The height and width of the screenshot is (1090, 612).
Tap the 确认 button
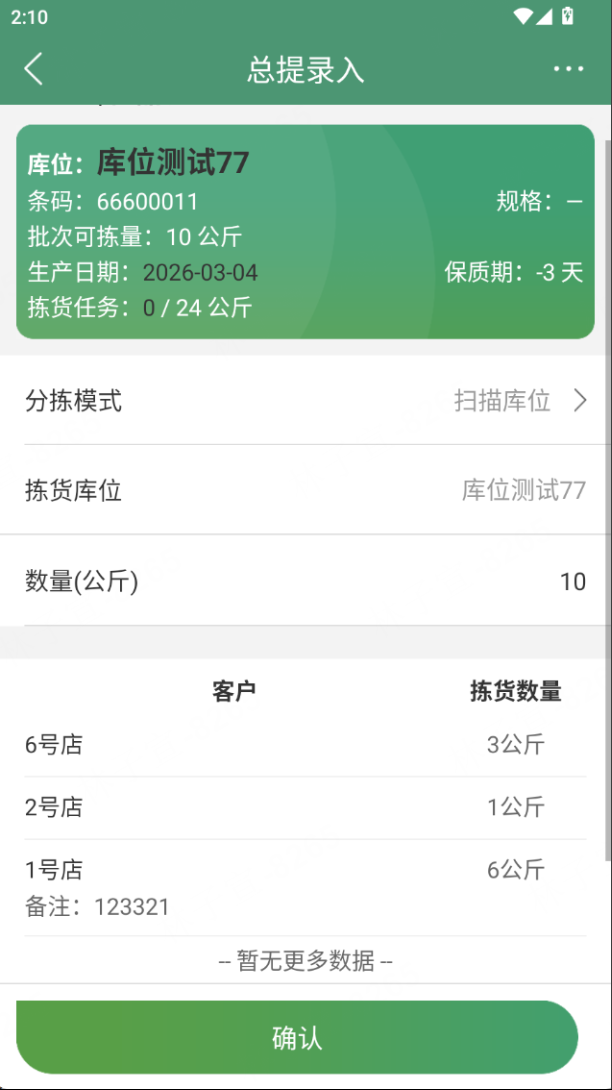[x=297, y=1037]
